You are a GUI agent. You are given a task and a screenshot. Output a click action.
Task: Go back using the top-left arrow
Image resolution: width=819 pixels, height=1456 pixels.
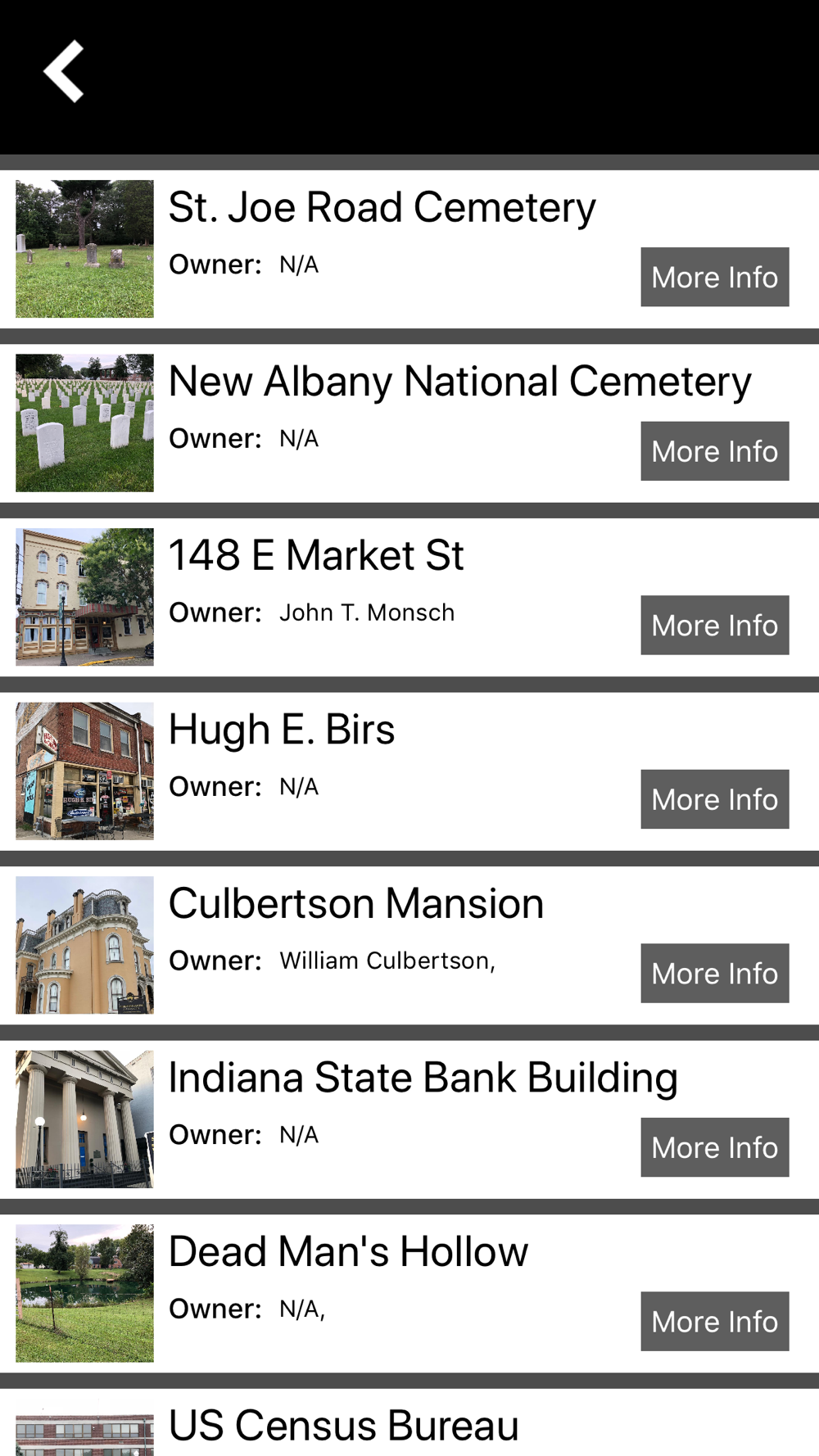tap(64, 72)
